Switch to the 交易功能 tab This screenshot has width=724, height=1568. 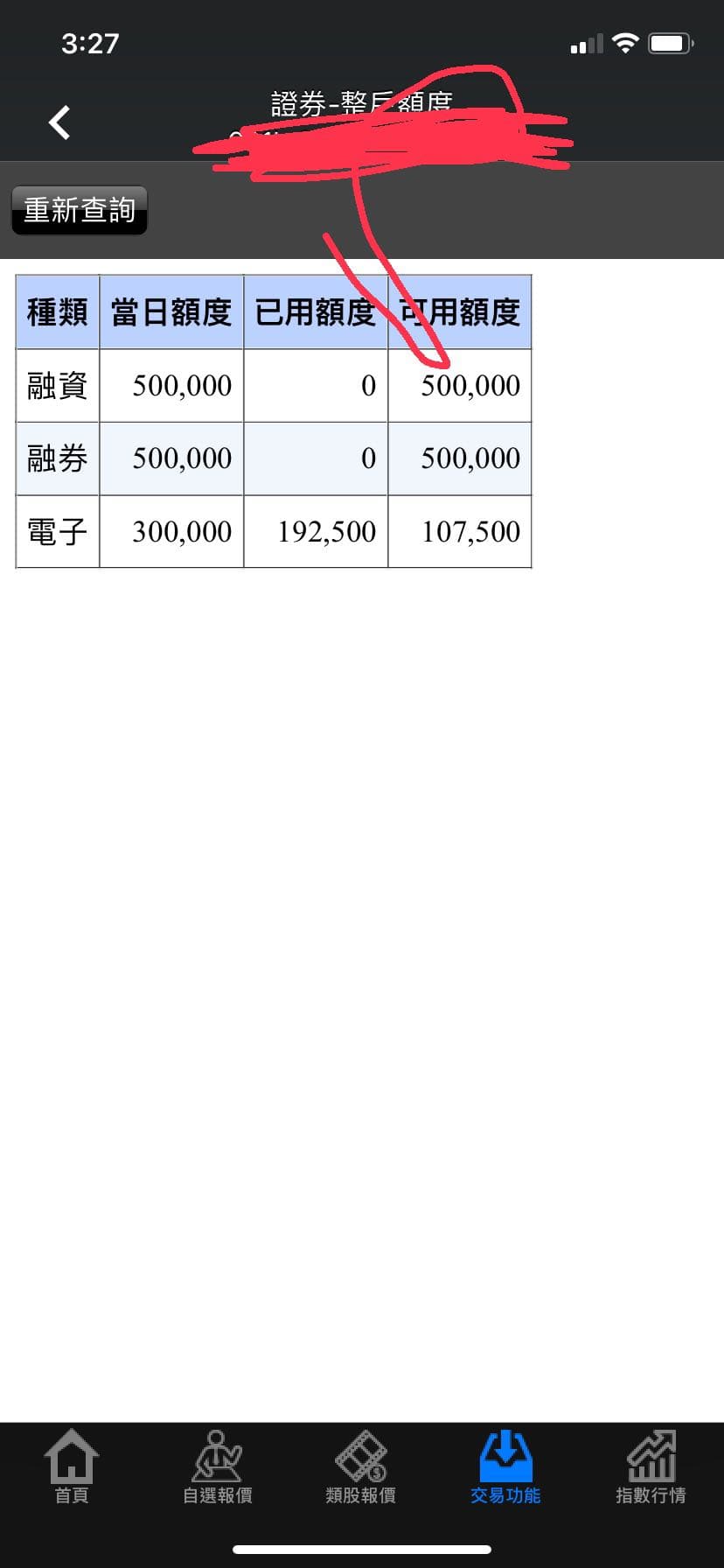tap(505, 1466)
